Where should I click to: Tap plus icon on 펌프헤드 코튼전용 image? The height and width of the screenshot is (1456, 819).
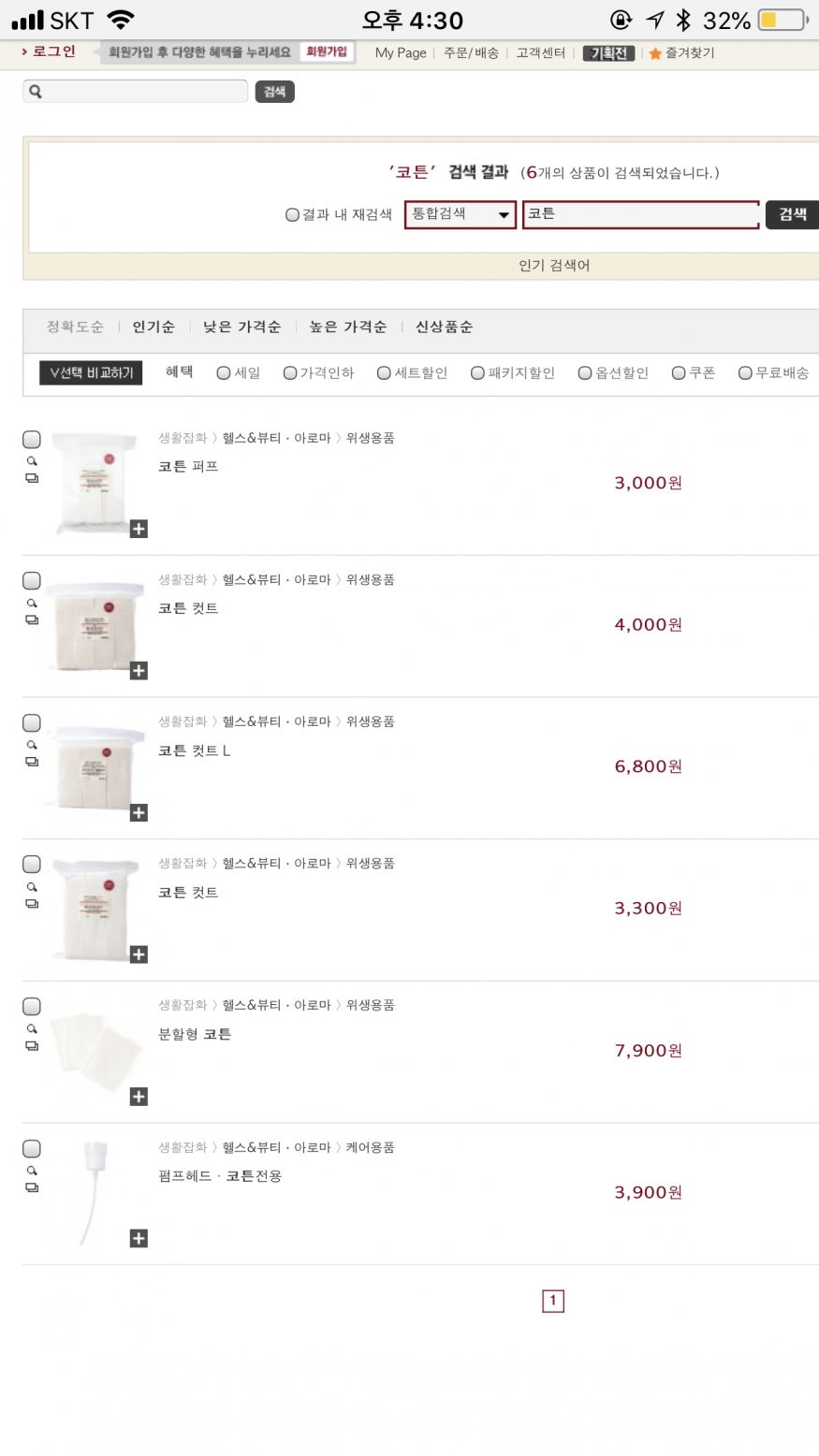click(x=139, y=1238)
